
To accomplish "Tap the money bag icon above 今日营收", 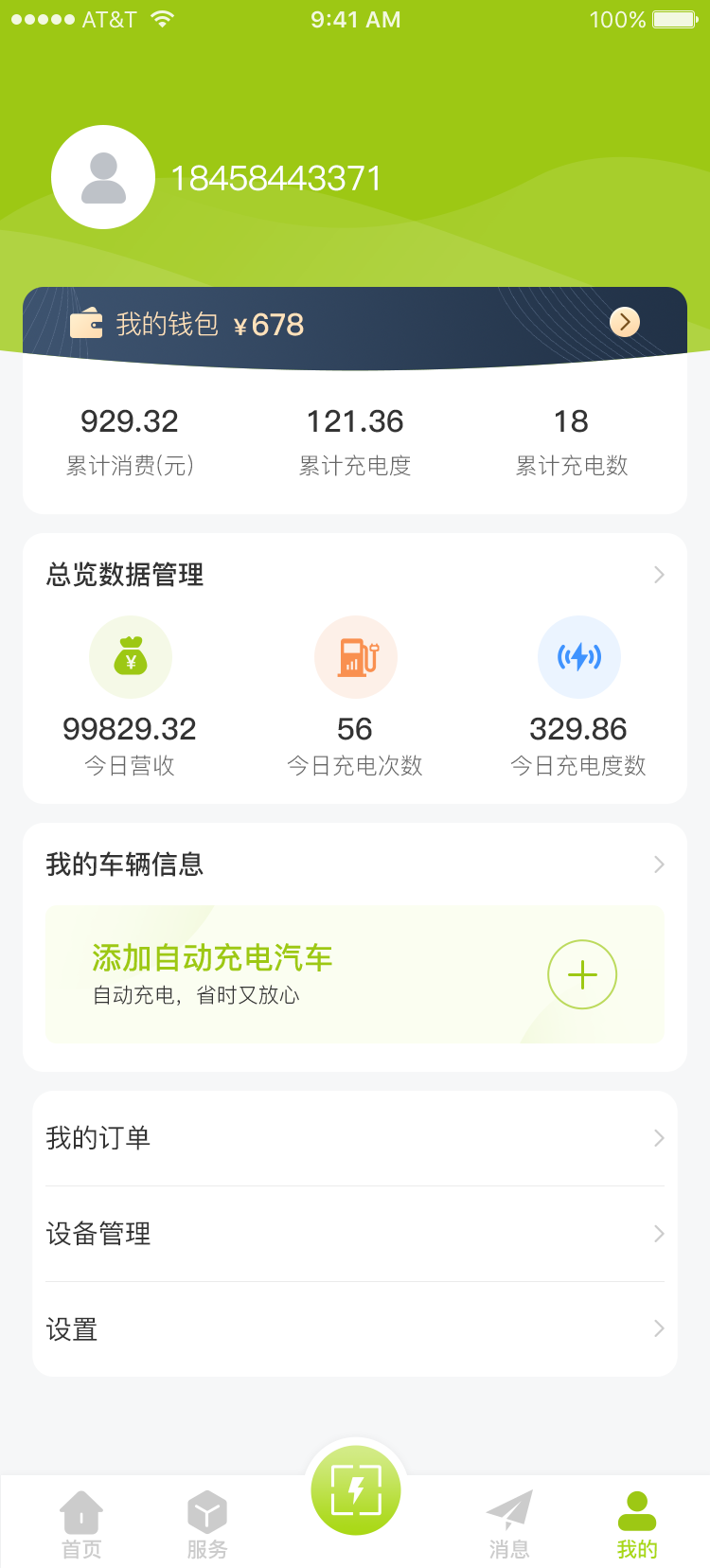I will tap(131, 656).
